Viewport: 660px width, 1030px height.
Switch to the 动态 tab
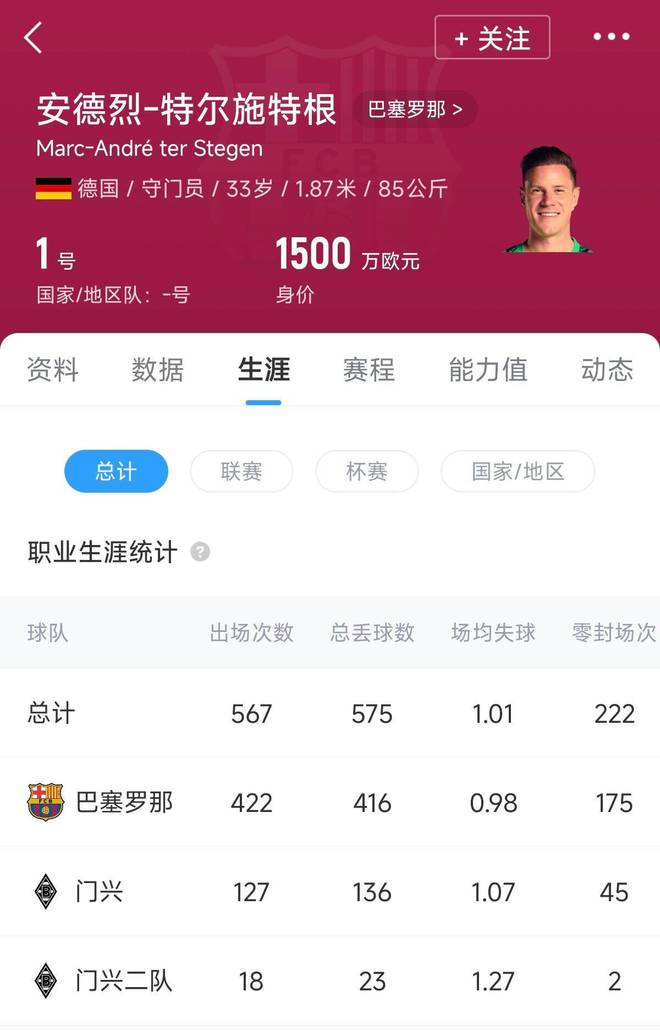click(607, 370)
